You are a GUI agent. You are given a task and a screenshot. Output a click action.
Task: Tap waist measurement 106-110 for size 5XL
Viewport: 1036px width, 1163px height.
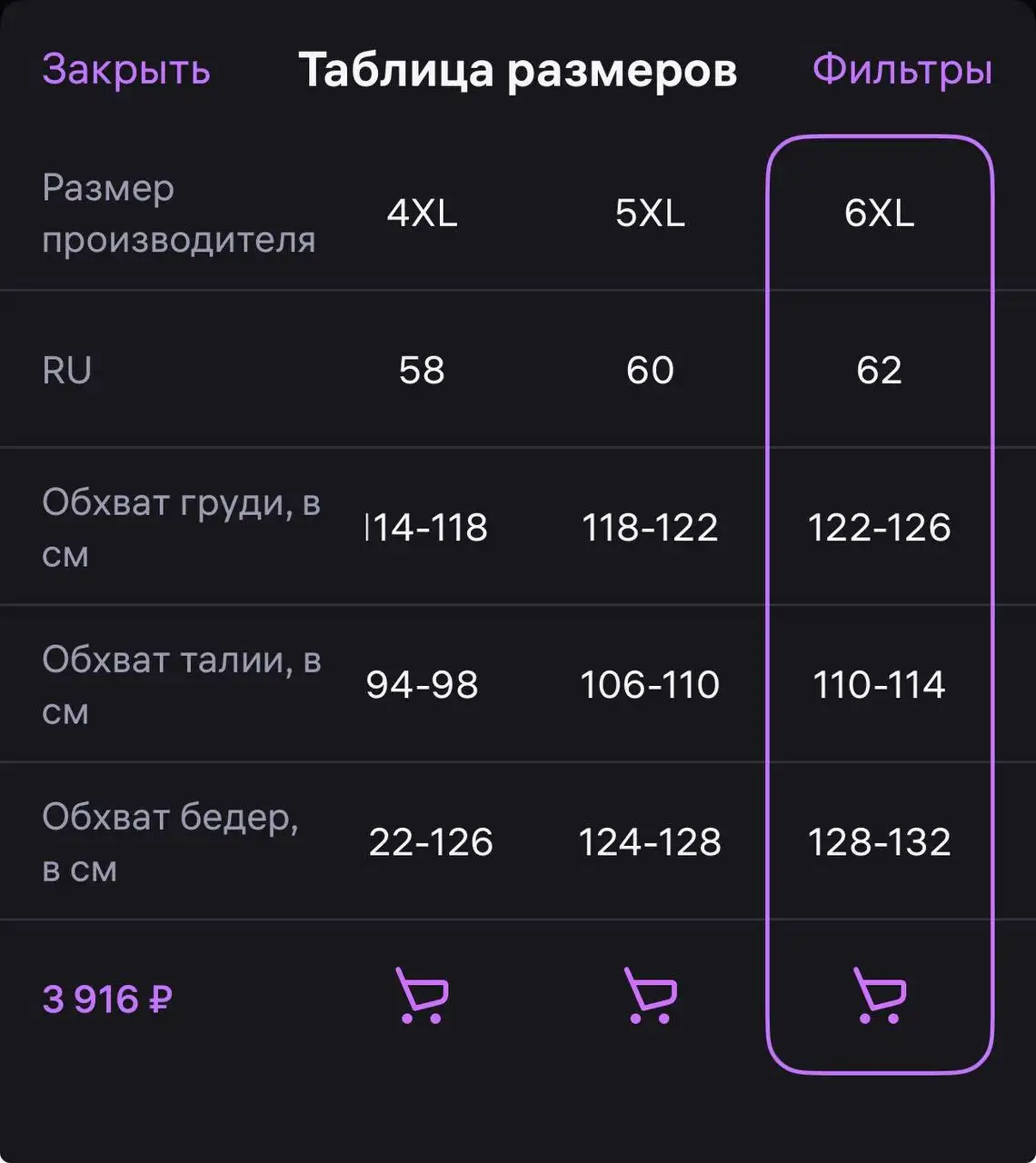650,685
